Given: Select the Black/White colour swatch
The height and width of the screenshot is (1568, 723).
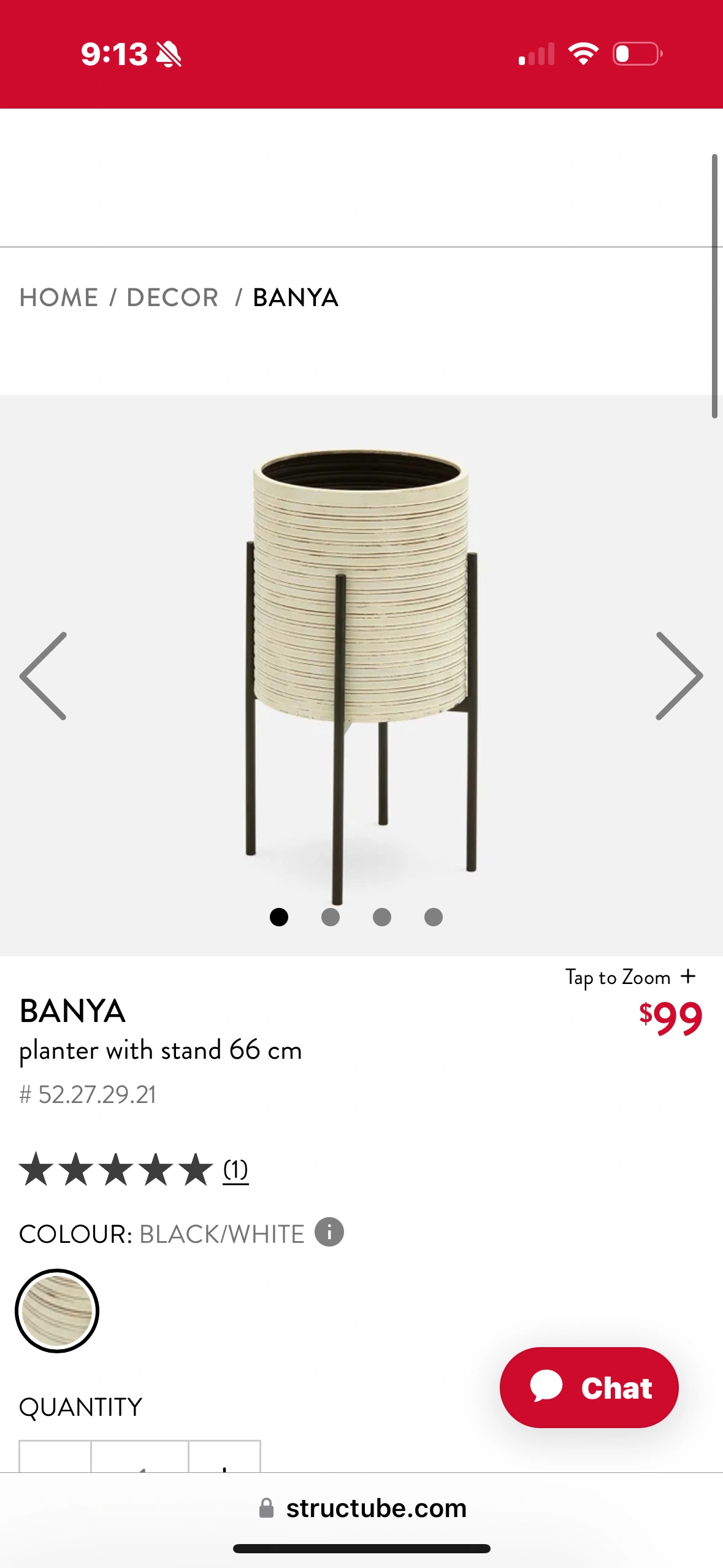Looking at the screenshot, I should [57, 1311].
